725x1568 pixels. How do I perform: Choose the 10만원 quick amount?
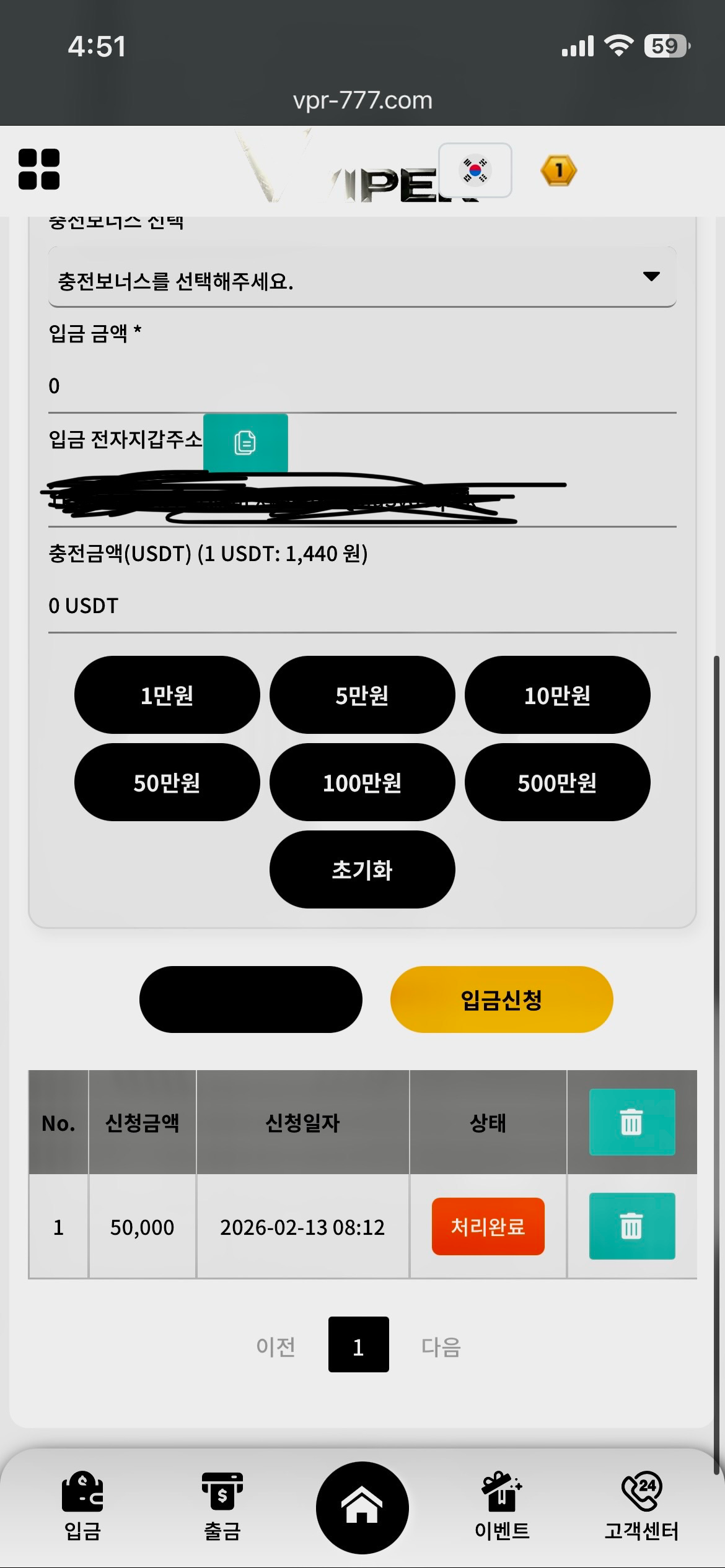pyautogui.click(x=557, y=695)
